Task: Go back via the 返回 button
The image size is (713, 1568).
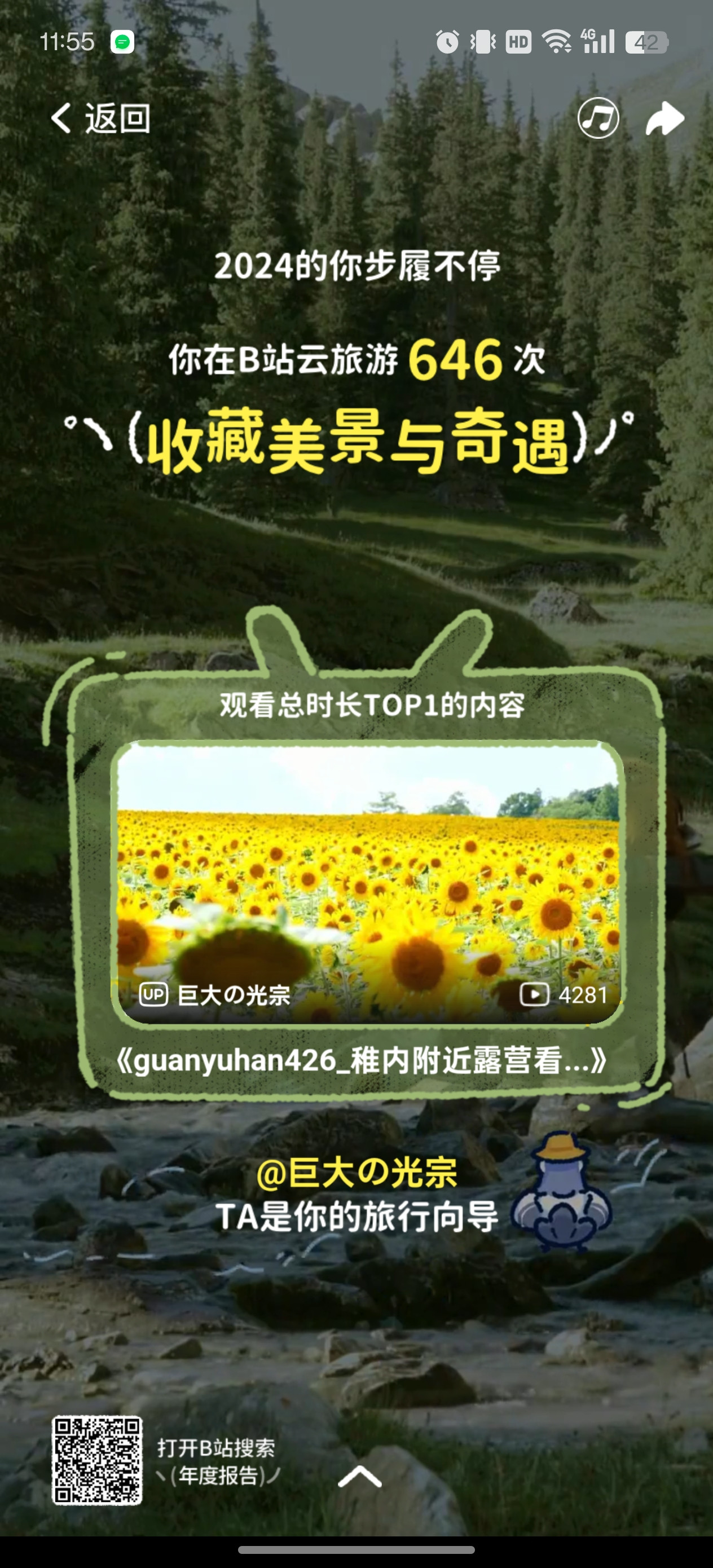Action: click(x=100, y=117)
